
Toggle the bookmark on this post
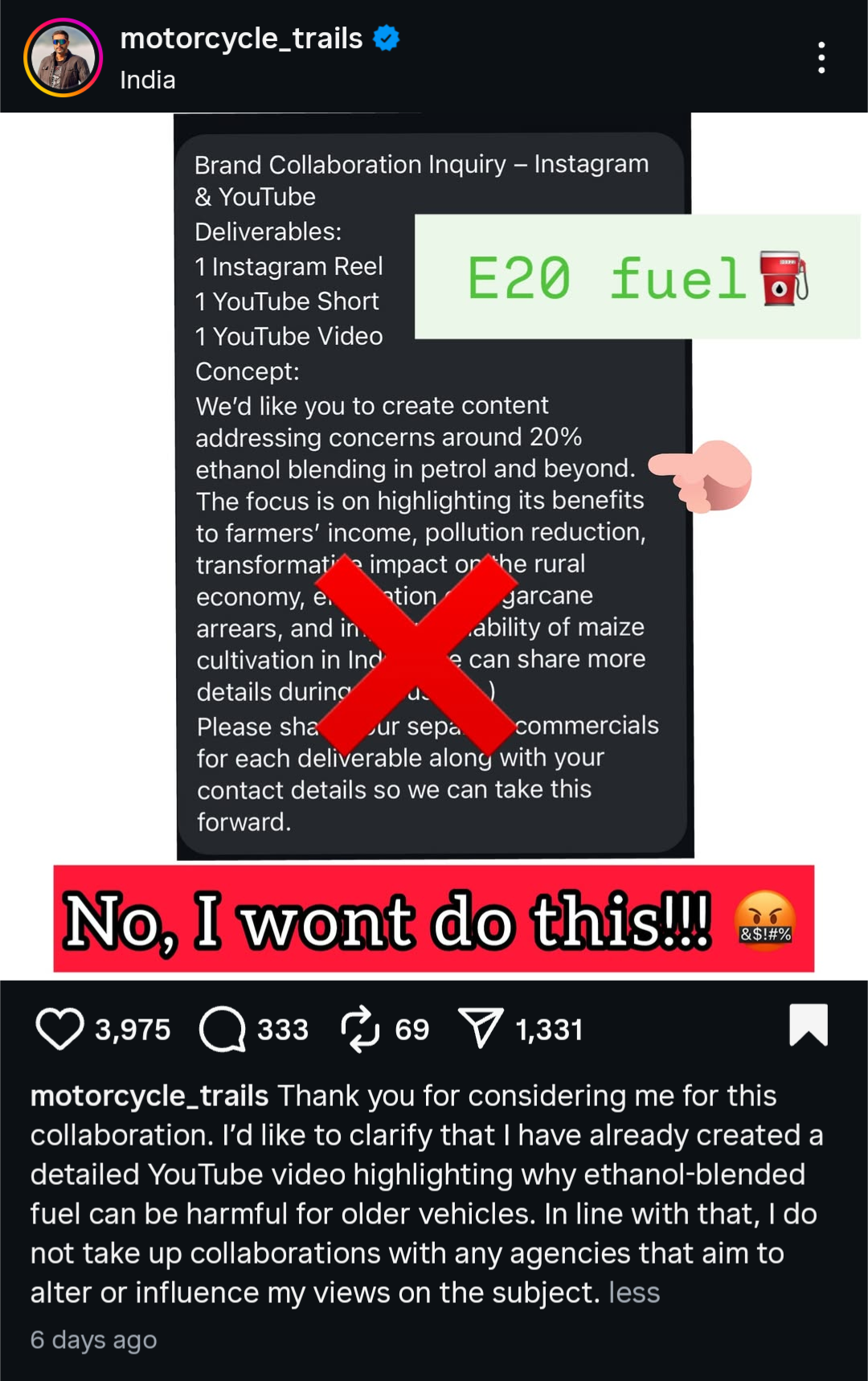808,1025
